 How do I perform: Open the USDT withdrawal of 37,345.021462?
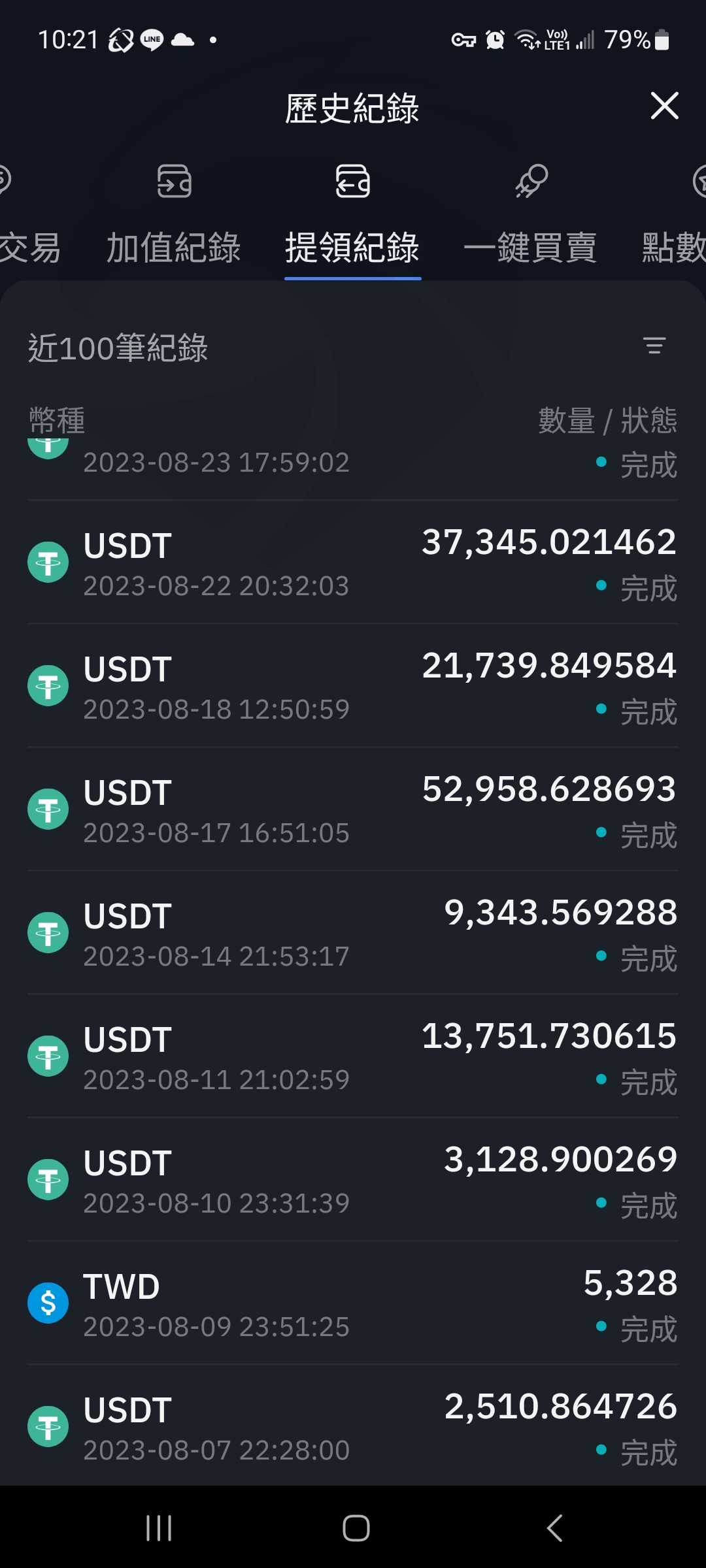point(353,563)
